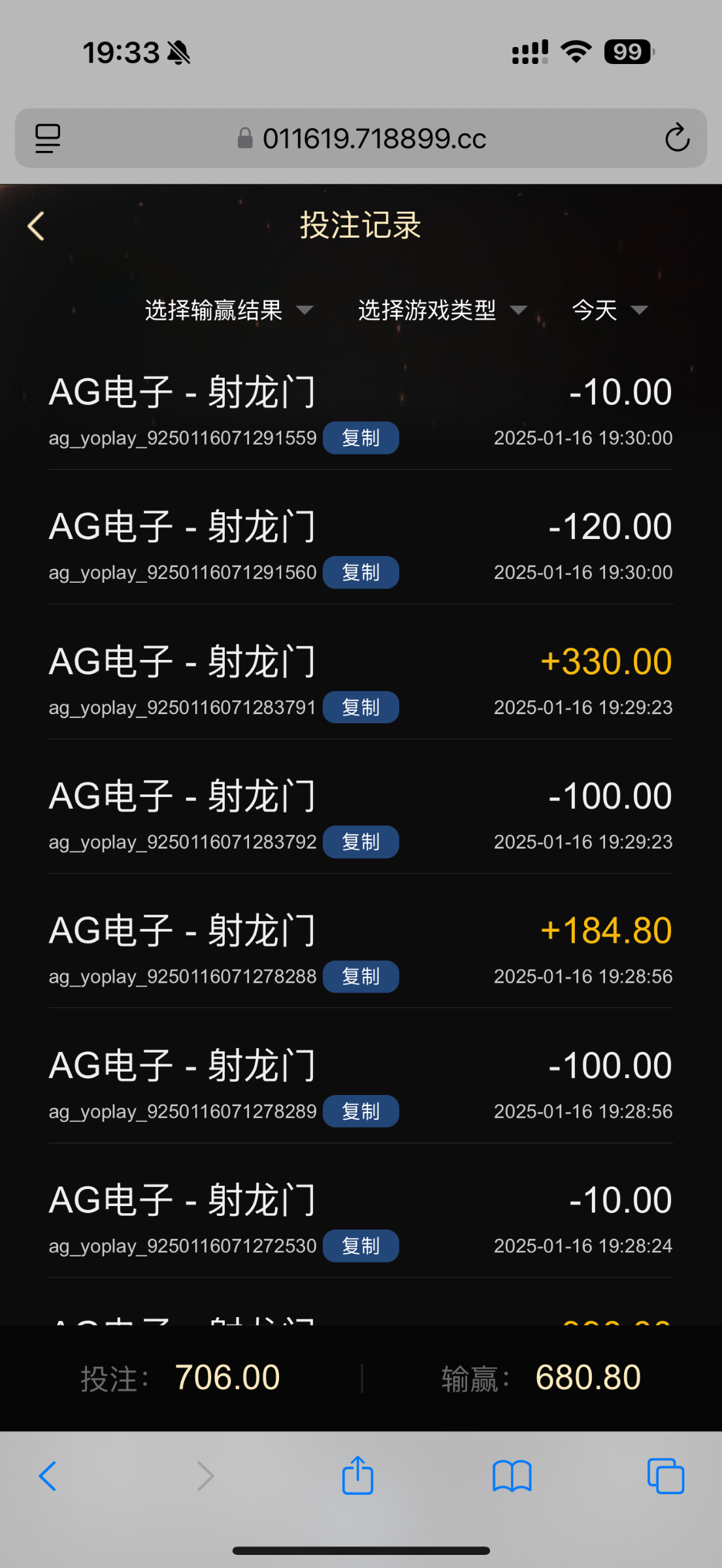
Task: Navigate back with Safari's back arrow
Action: (x=48, y=1476)
